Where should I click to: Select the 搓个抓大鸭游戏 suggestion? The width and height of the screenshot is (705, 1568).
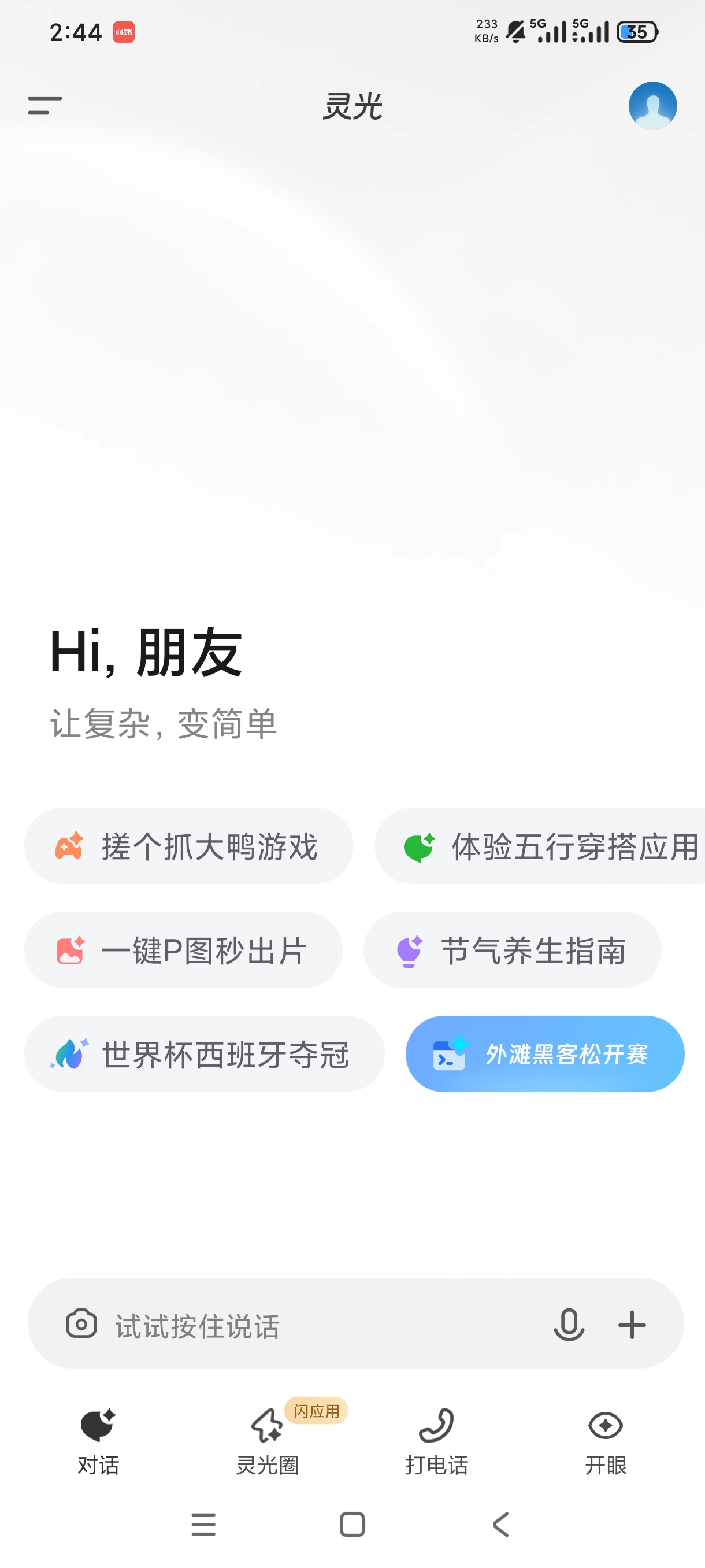coord(188,845)
